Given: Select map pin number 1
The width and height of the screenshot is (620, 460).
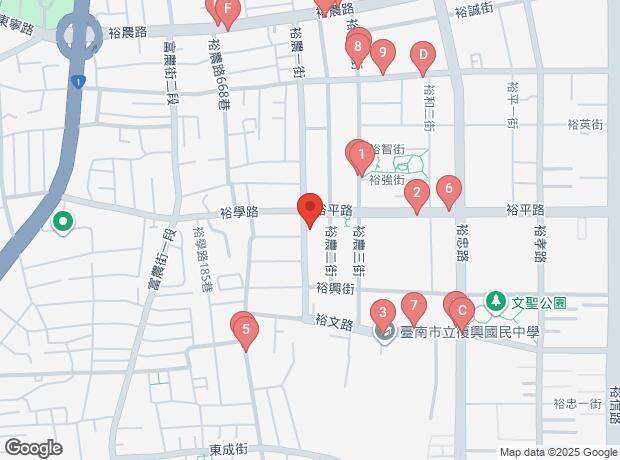Looking at the screenshot, I should (358, 155).
